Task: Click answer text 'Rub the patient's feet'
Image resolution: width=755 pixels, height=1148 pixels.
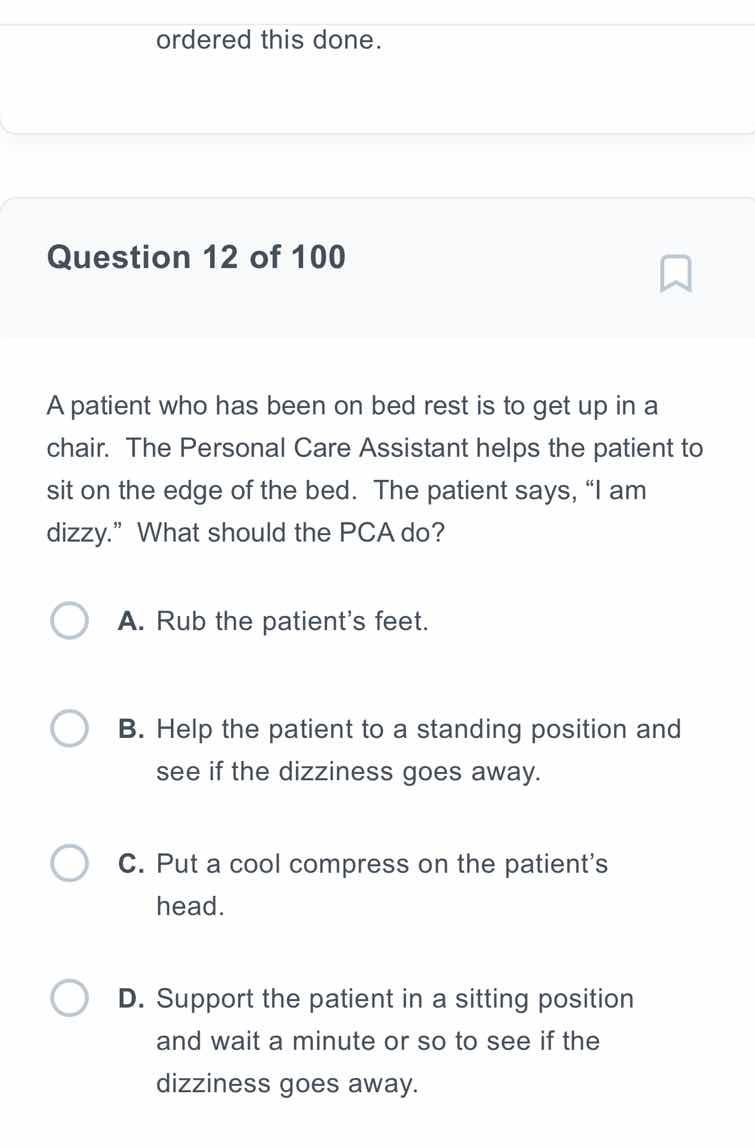Action: (291, 620)
